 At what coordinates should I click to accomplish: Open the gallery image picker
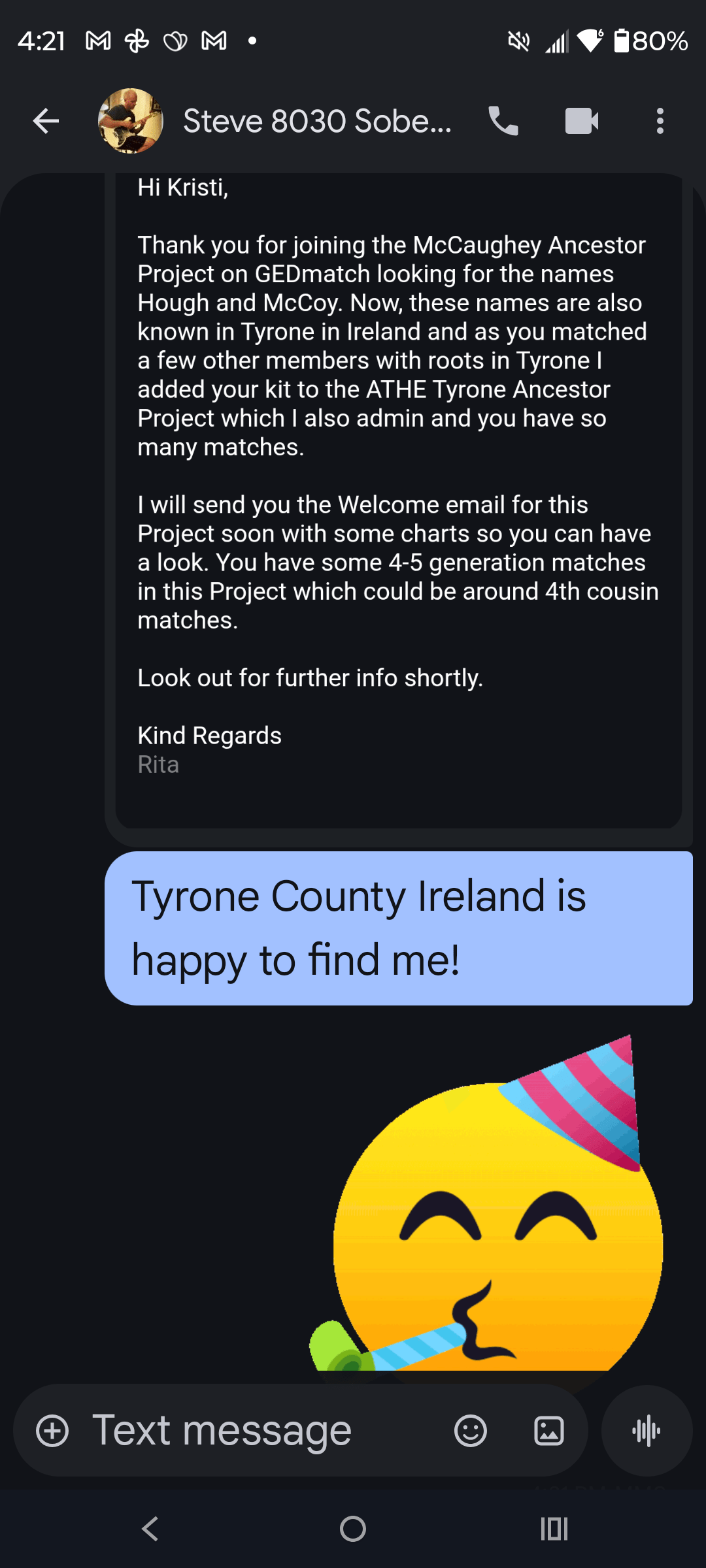coord(549,1431)
